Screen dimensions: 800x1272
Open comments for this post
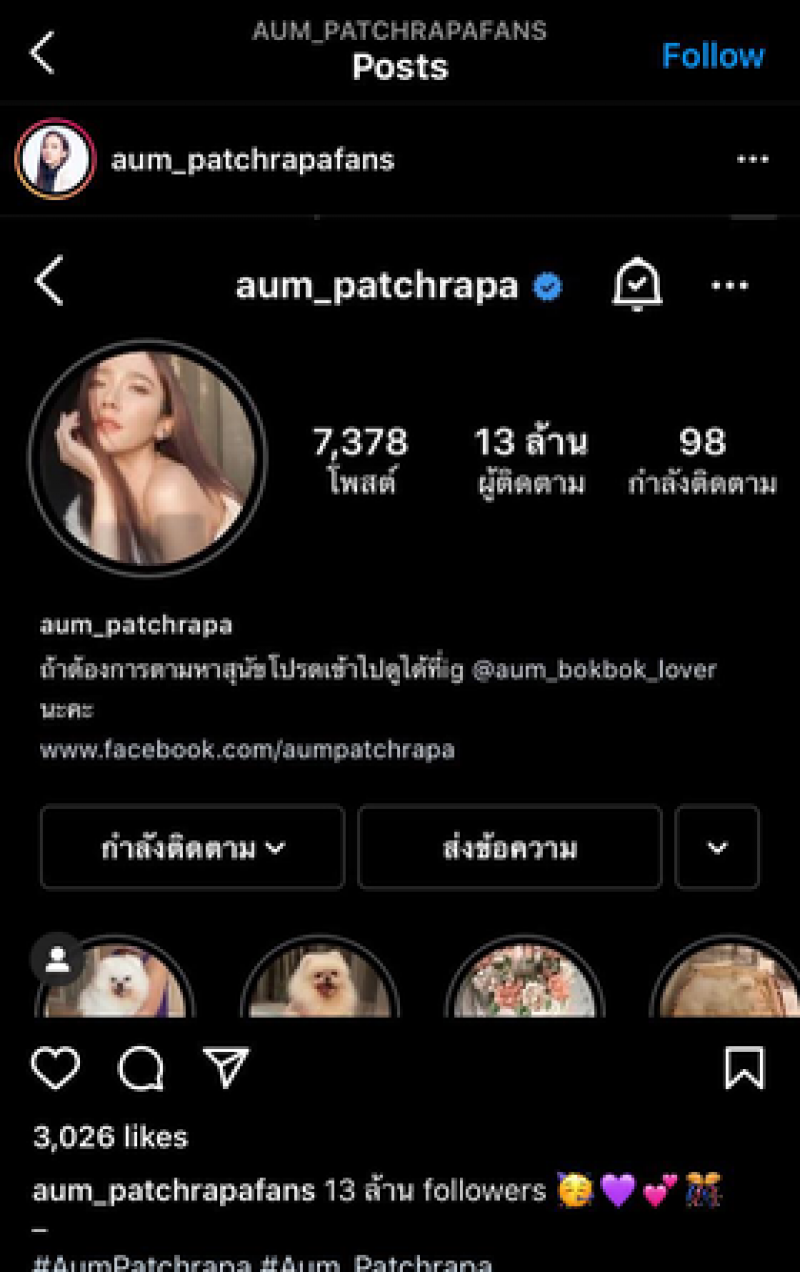tap(140, 1069)
